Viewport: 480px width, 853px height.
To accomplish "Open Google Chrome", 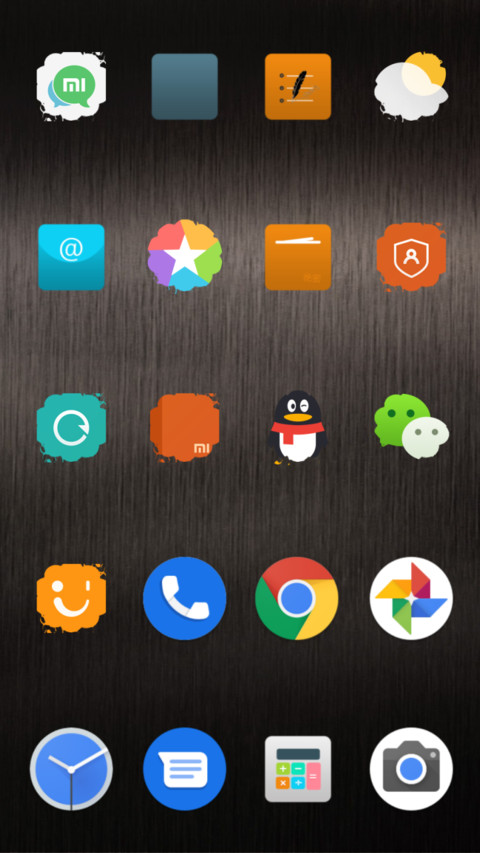I will 298,598.
